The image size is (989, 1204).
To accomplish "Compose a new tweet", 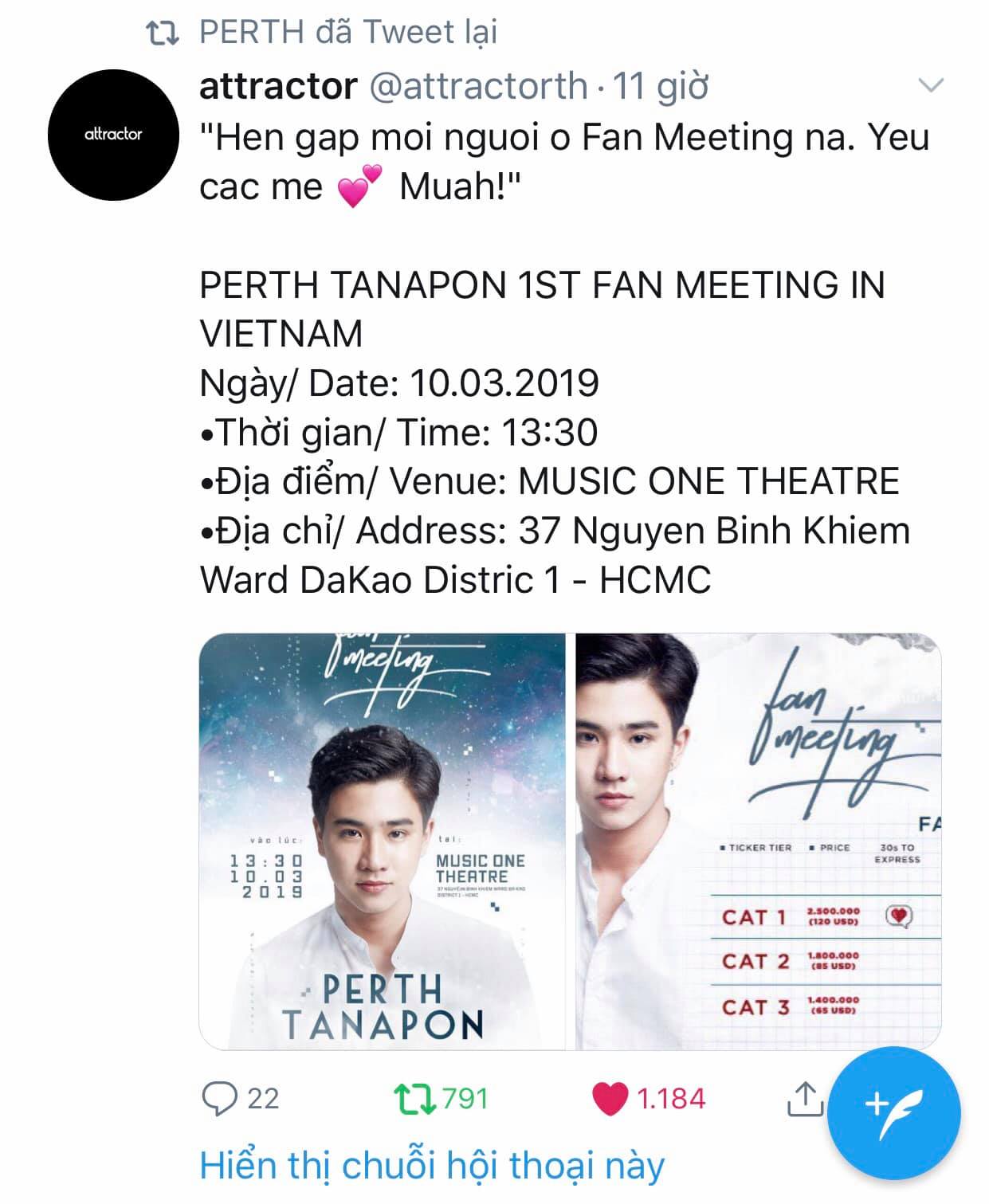I will [893, 1112].
